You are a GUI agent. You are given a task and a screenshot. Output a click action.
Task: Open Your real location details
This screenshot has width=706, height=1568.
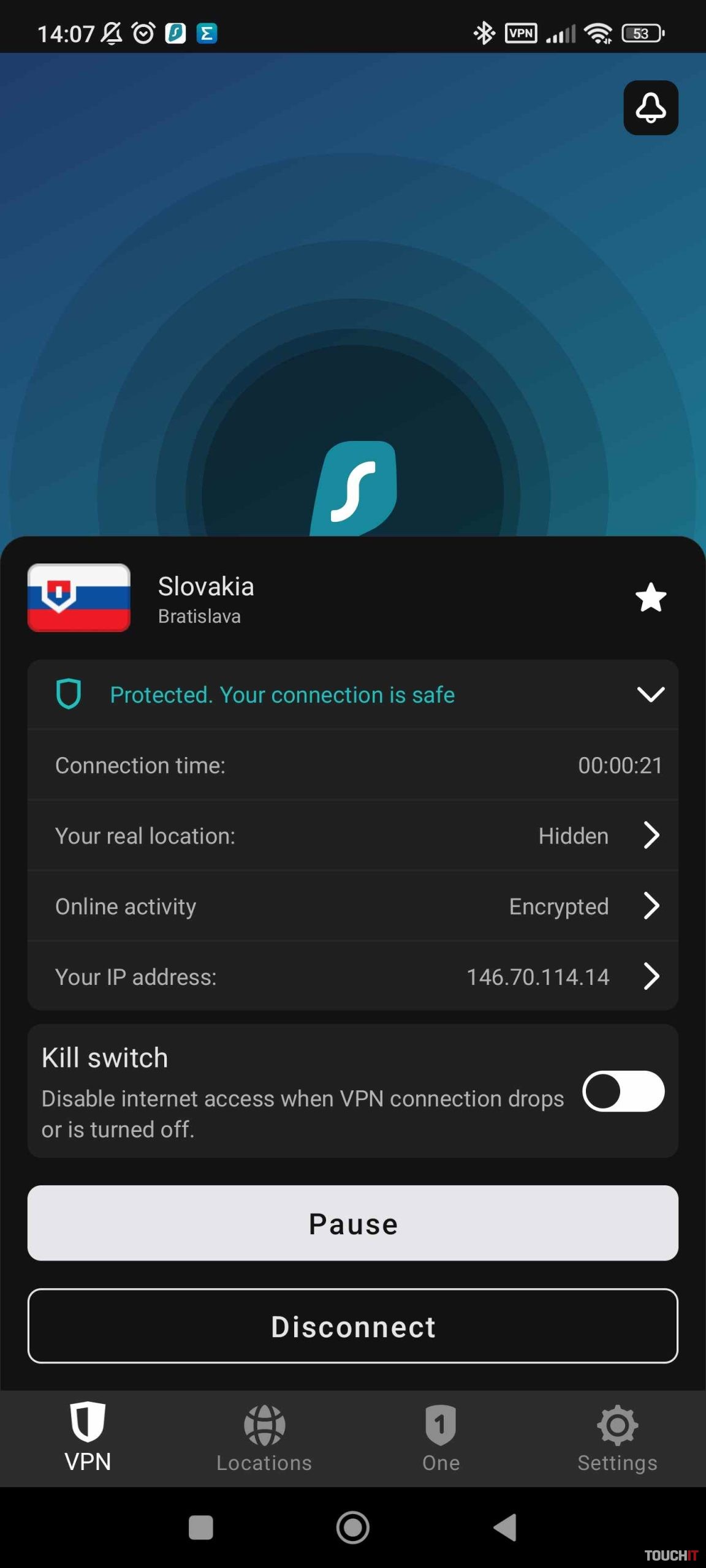(651, 835)
